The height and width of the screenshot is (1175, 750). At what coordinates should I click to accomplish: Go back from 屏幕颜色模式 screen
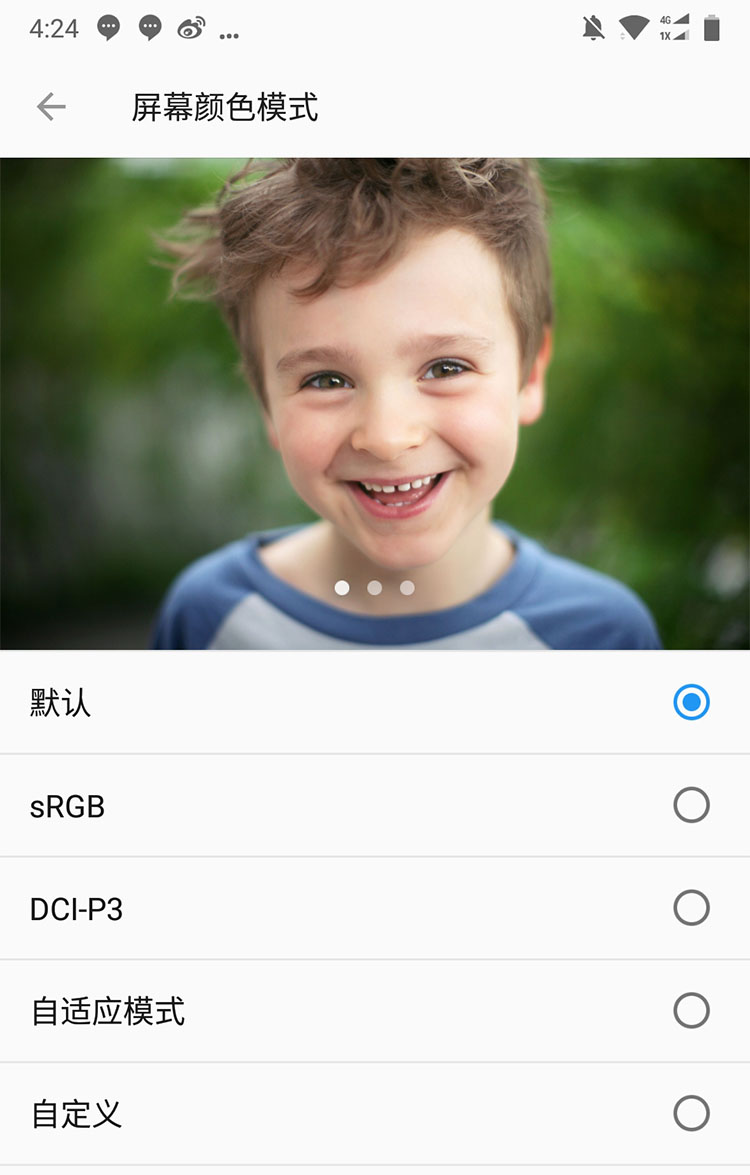tap(51, 107)
